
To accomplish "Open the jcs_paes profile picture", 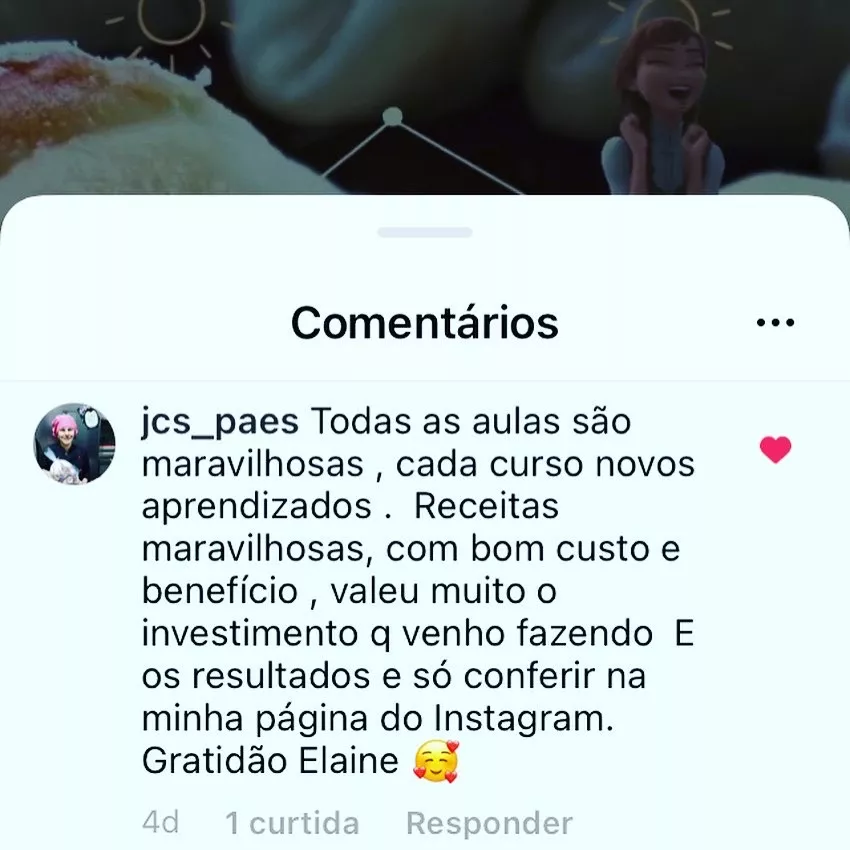I will pyautogui.click(x=74, y=444).
